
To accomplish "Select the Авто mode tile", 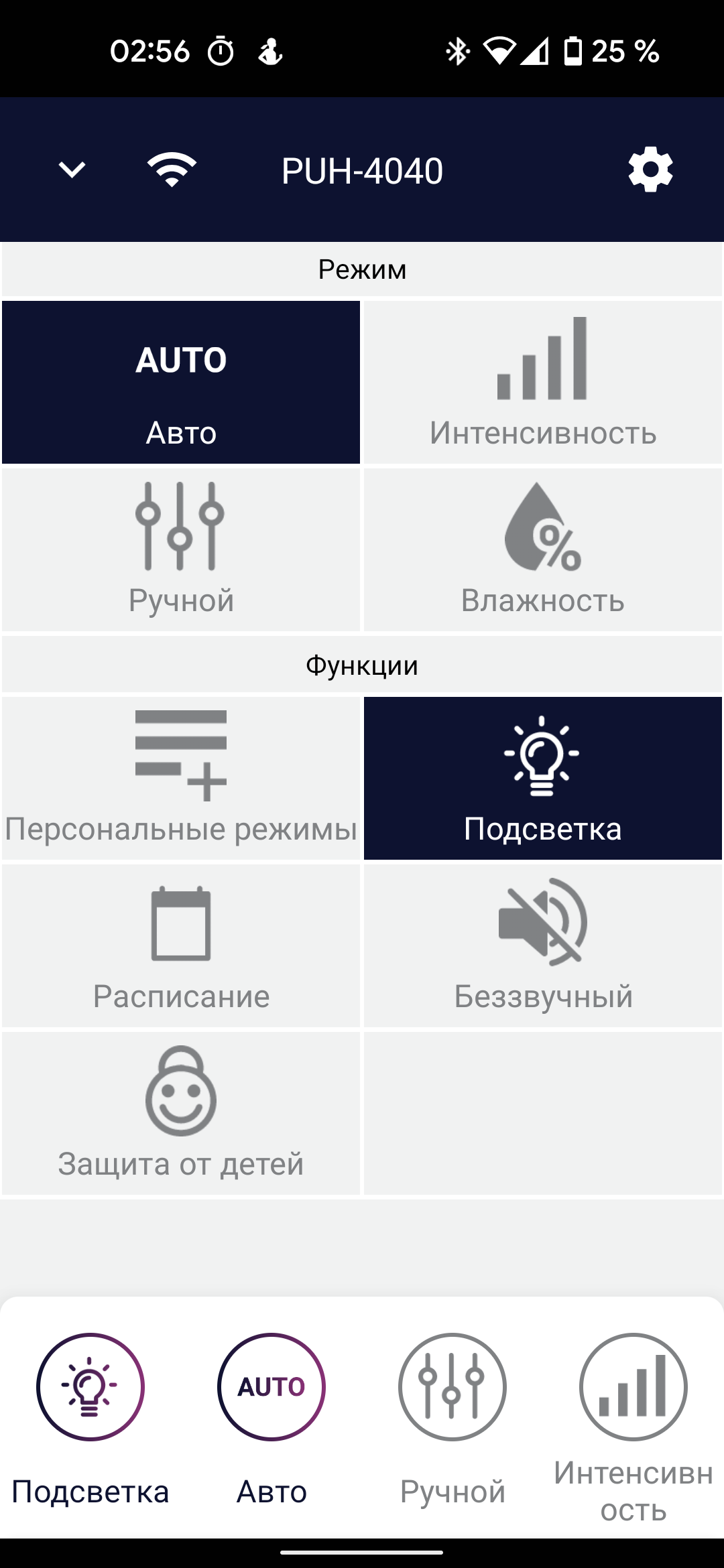I will click(x=181, y=383).
